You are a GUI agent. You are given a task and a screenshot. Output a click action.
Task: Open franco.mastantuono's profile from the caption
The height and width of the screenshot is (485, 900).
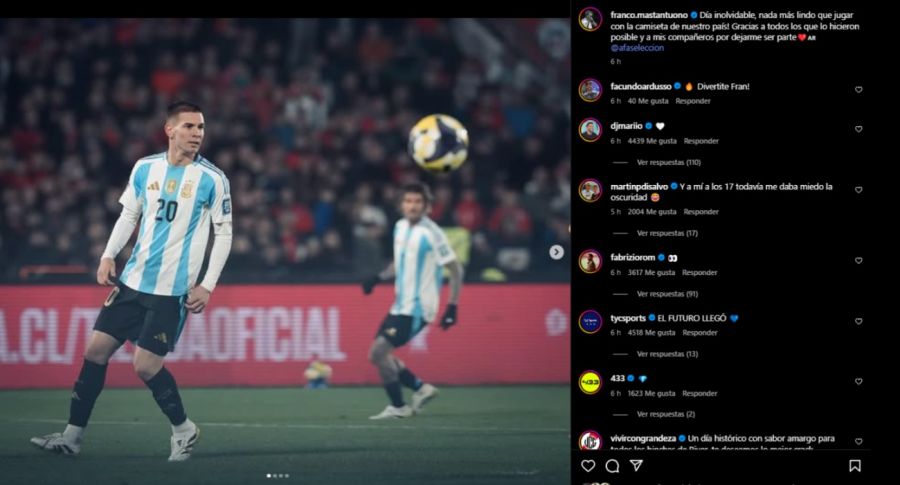tap(649, 15)
